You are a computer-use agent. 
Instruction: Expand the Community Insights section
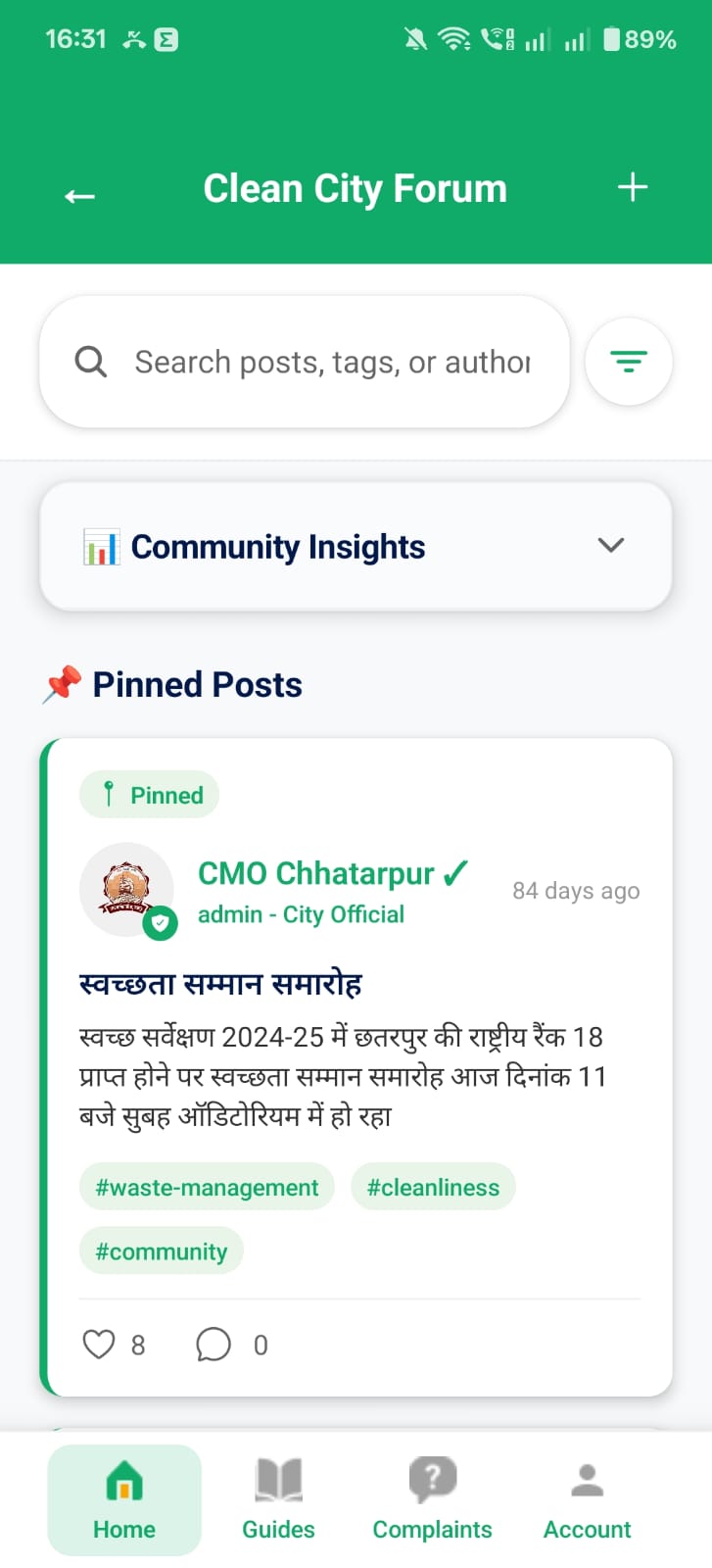click(610, 546)
